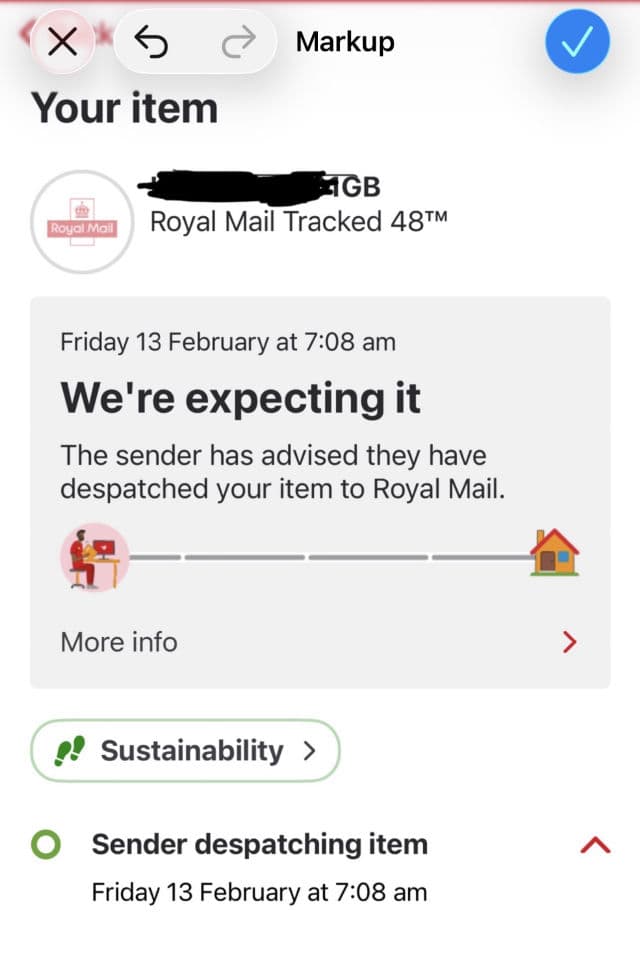Open More info about the item
Image resolution: width=640 pixels, height=961 pixels.
(318, 642)
